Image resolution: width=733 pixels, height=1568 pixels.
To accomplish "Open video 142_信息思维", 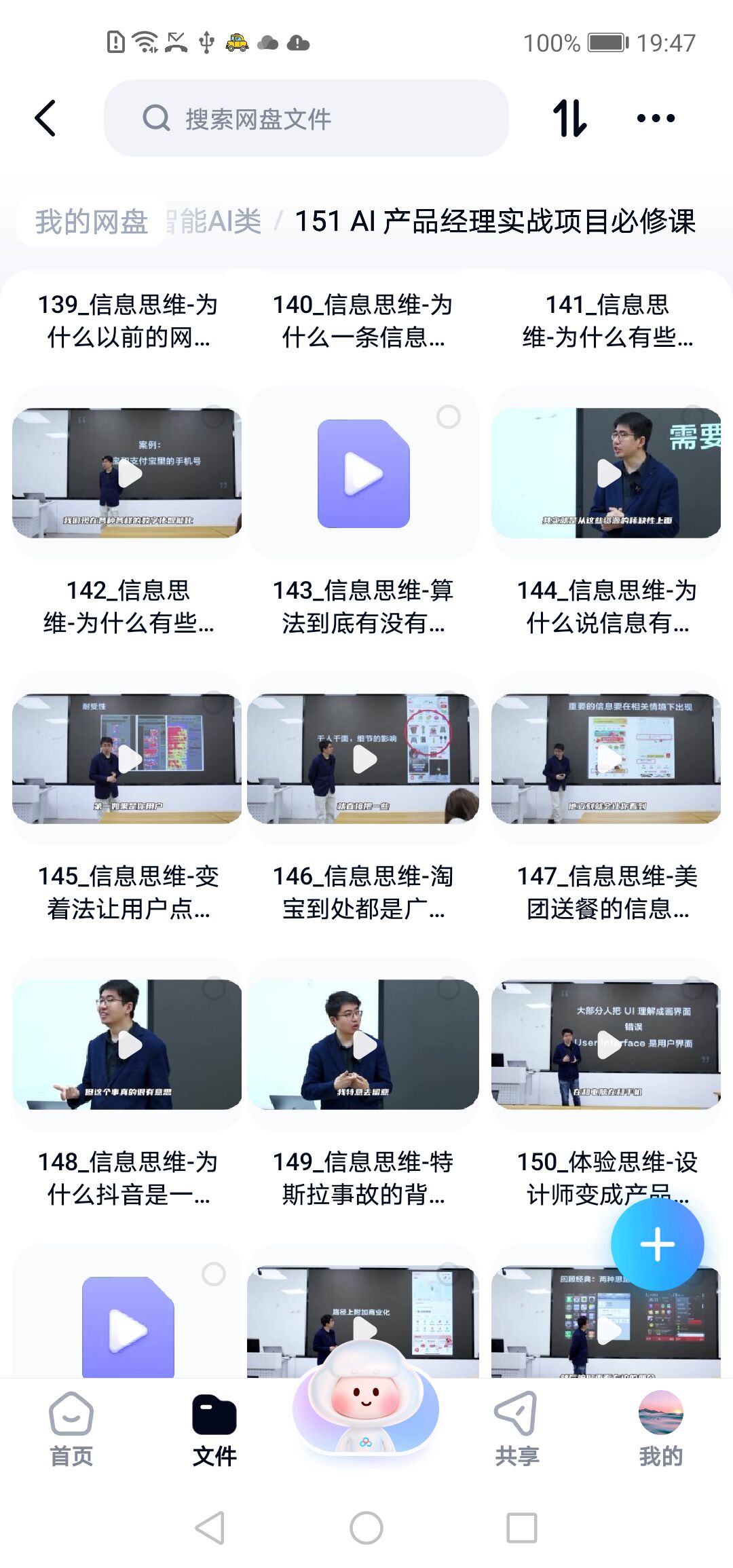I will coord(127,473).
